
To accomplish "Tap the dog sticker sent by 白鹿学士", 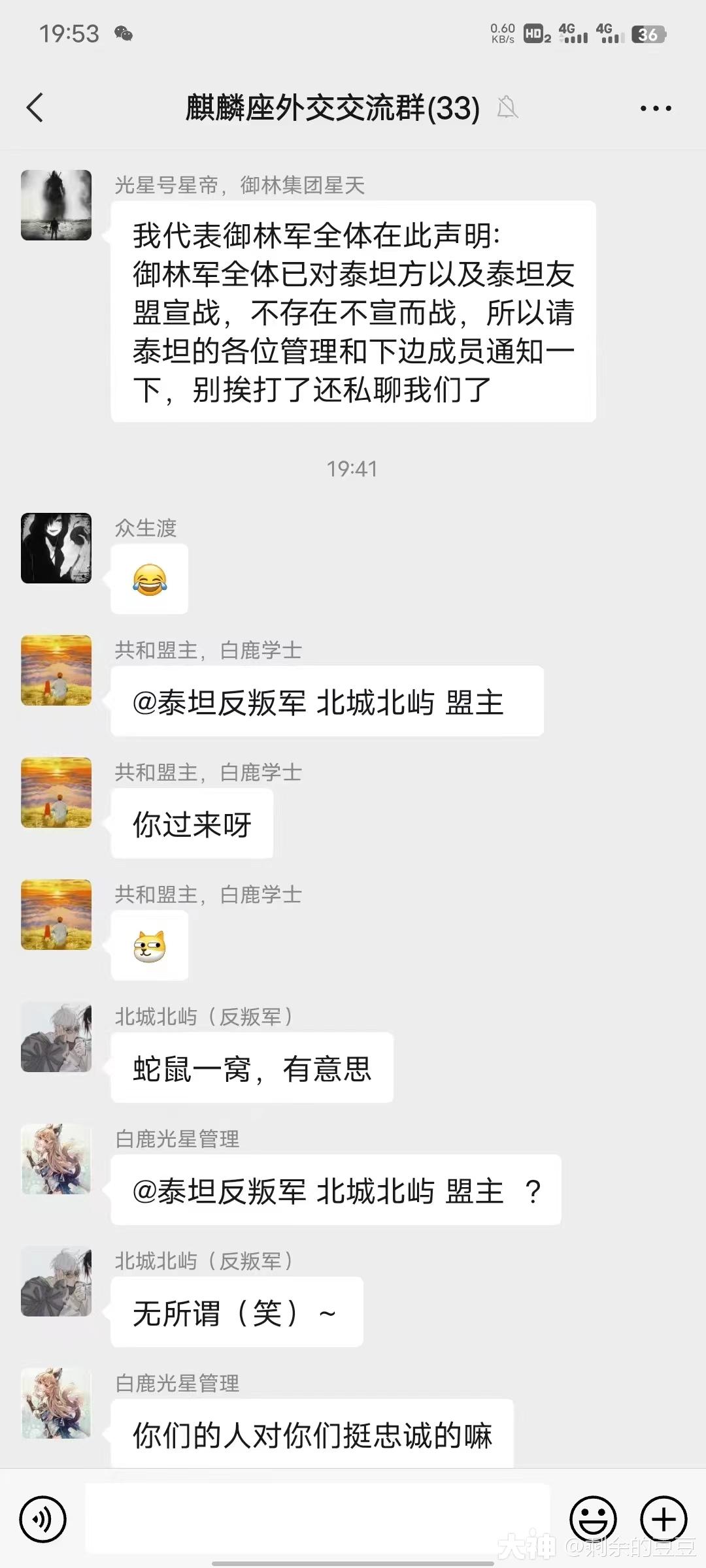I will [149, 945].
